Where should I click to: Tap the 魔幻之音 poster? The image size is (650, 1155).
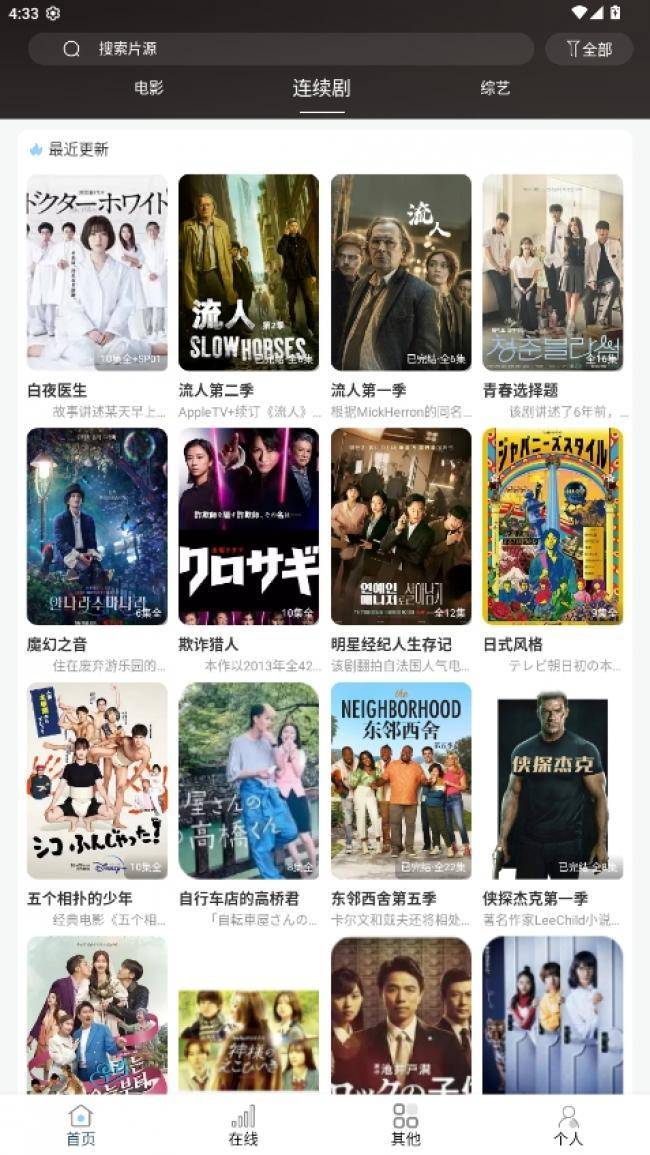point(97,526)
